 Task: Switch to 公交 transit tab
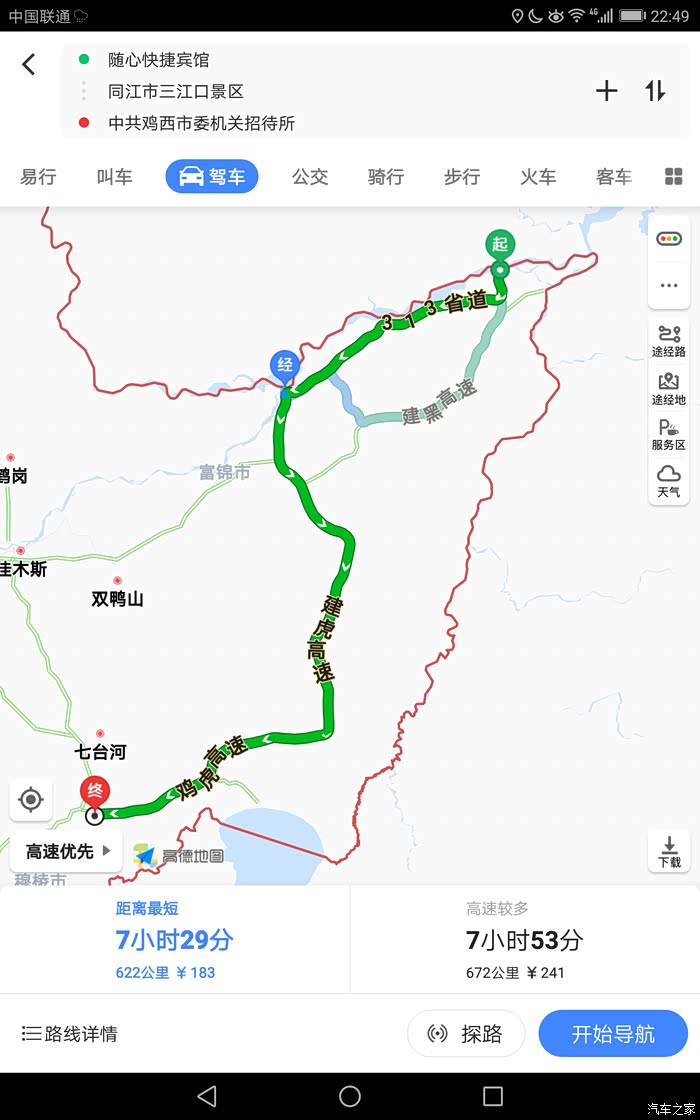click(x=310, y=177)
